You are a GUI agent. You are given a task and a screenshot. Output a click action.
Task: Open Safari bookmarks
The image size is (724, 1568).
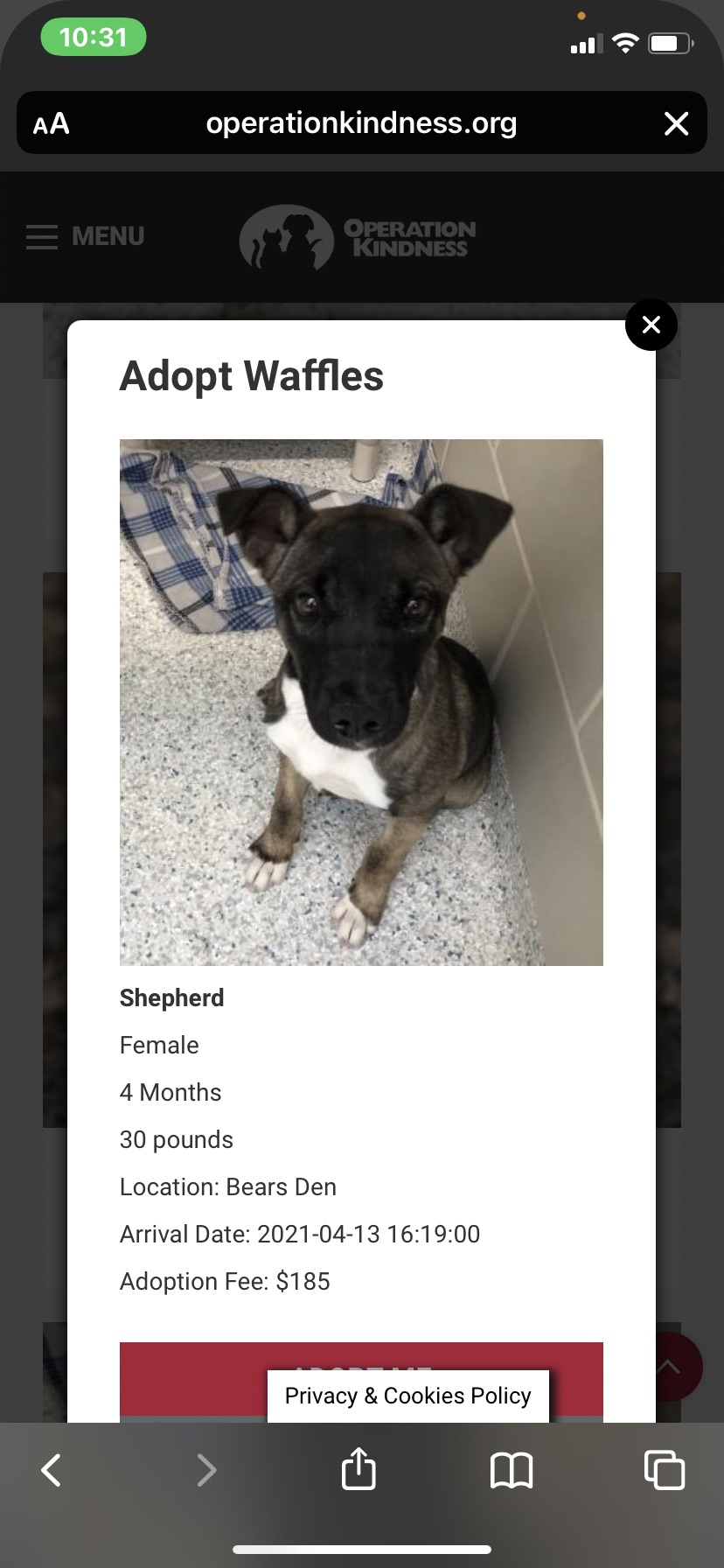tap(512, 1470)
